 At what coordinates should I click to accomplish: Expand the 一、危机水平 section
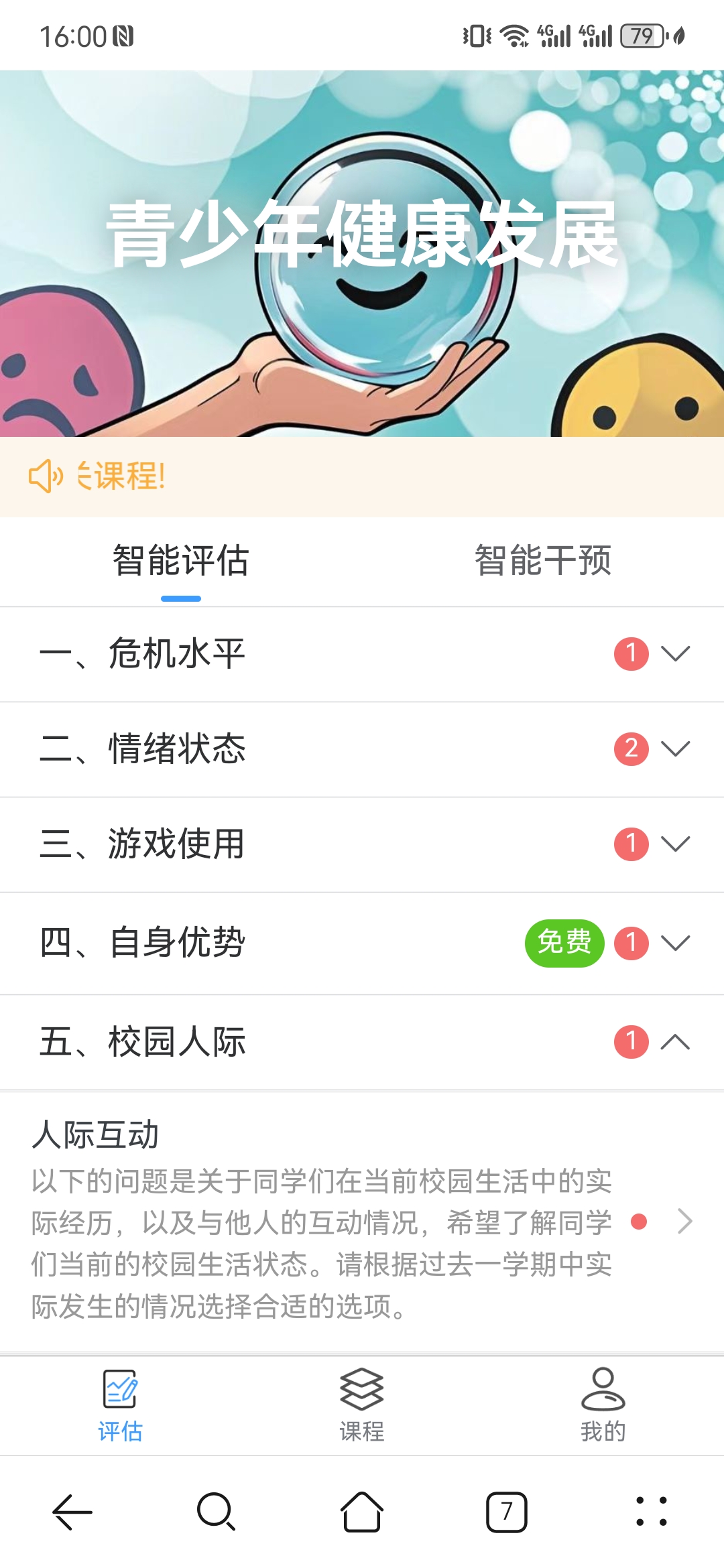click(362, 654)
